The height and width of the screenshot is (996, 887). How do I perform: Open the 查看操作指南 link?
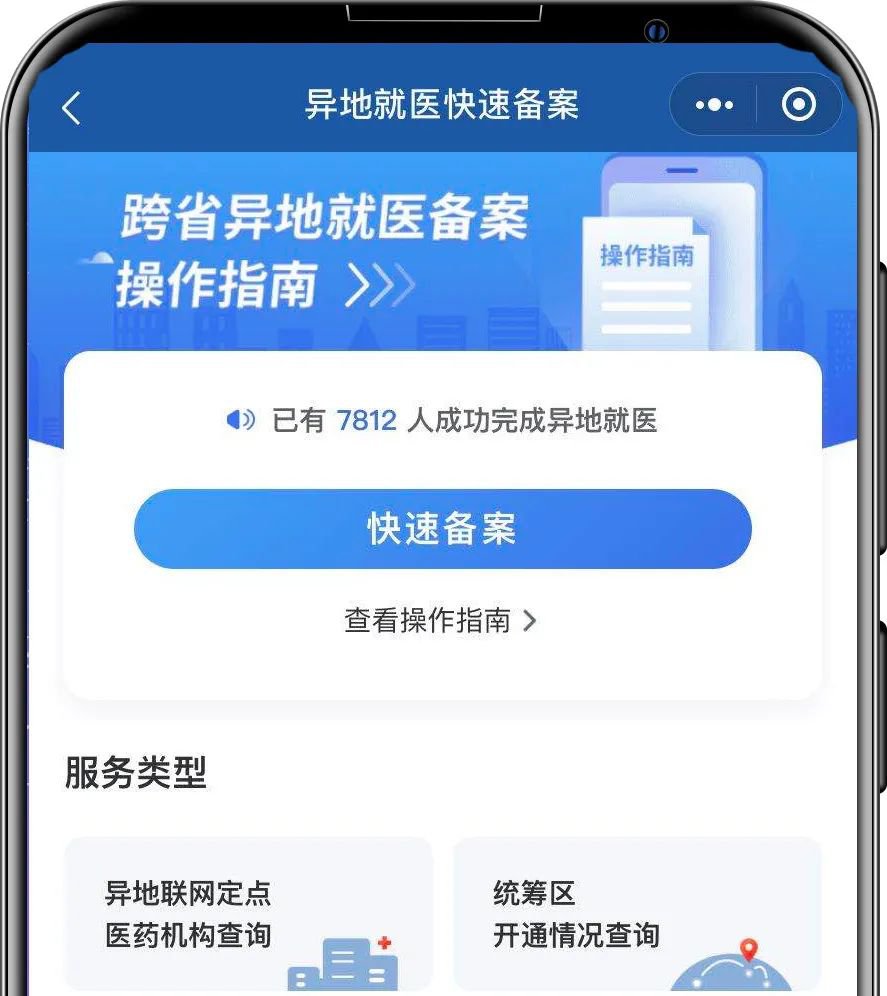[440, 620]
